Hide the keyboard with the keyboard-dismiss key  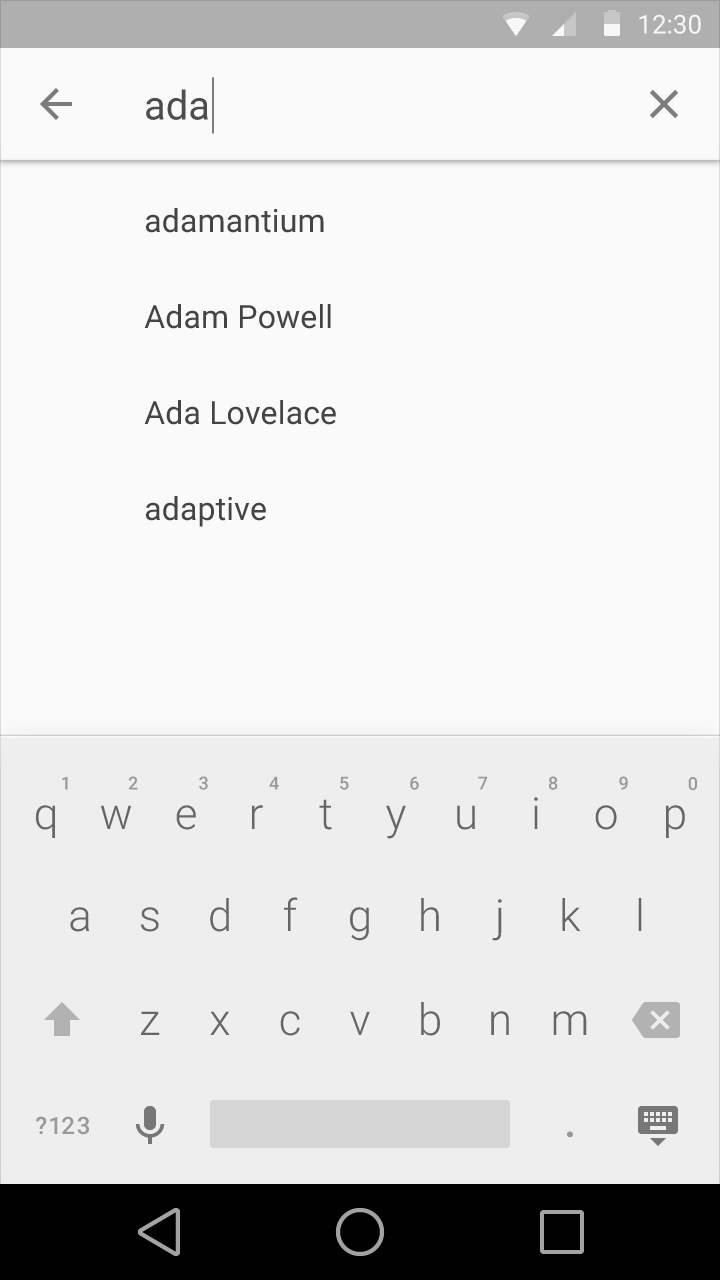658,1125
